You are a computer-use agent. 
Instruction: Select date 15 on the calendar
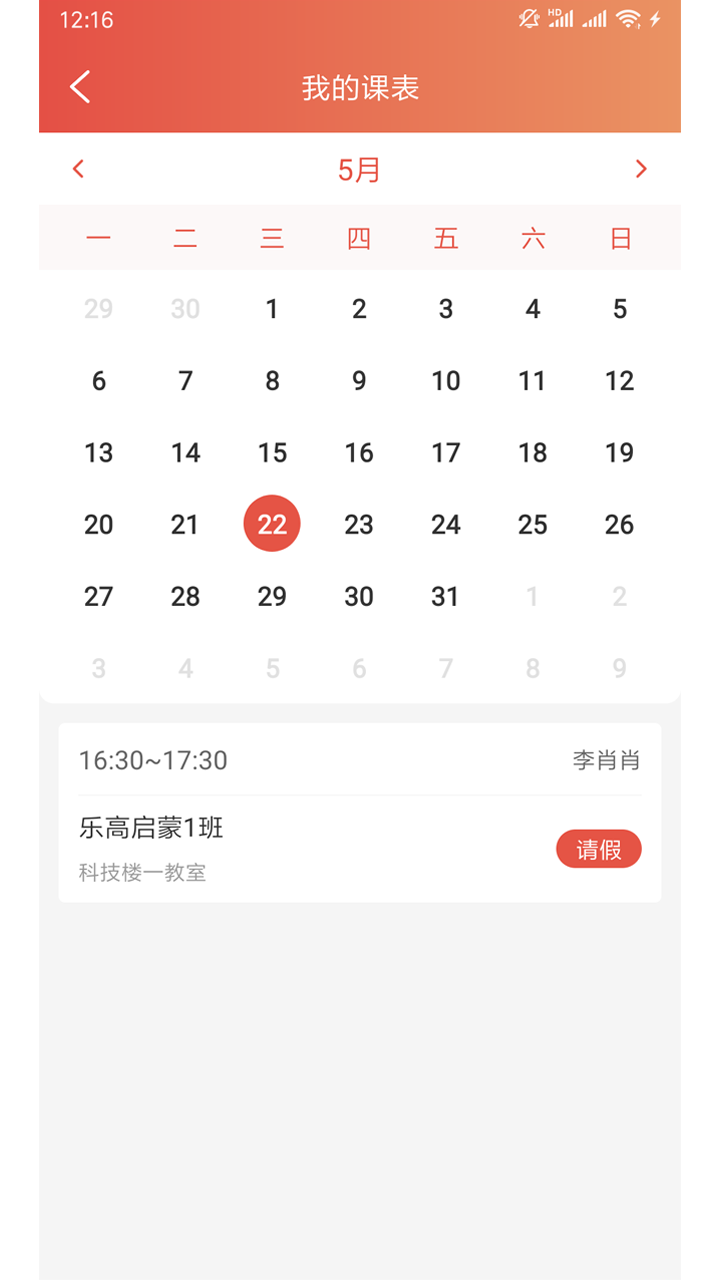[x=272, y=452]
